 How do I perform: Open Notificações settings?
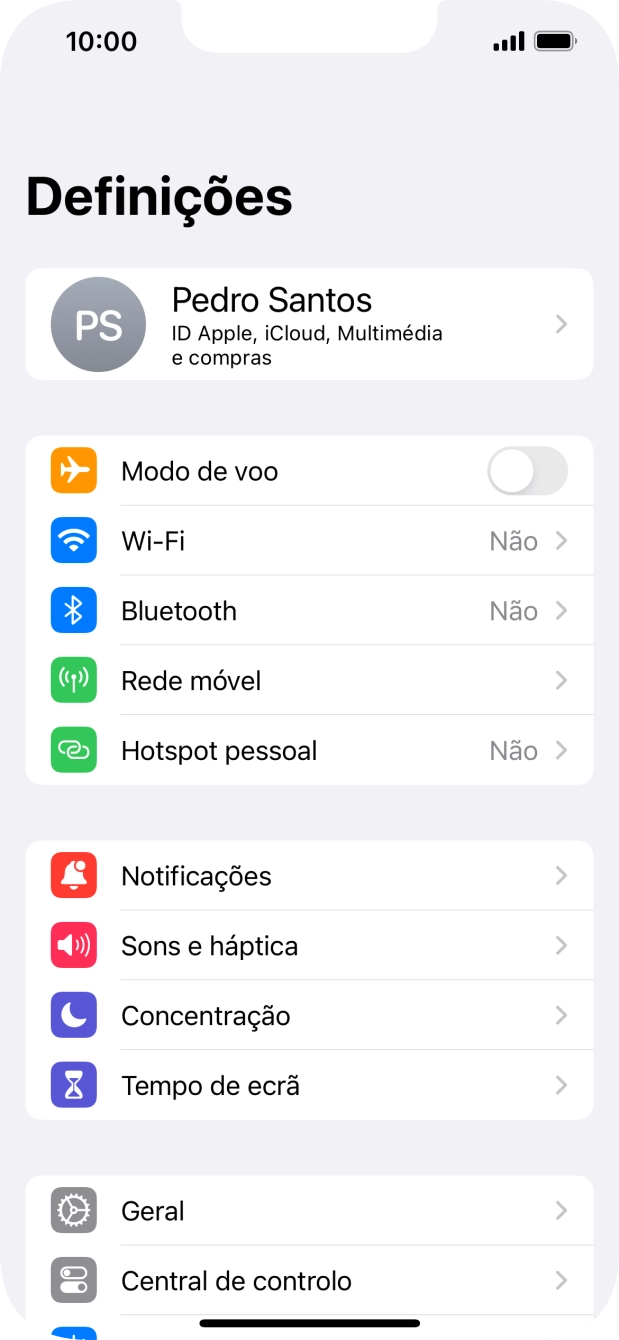pos(309,876)
